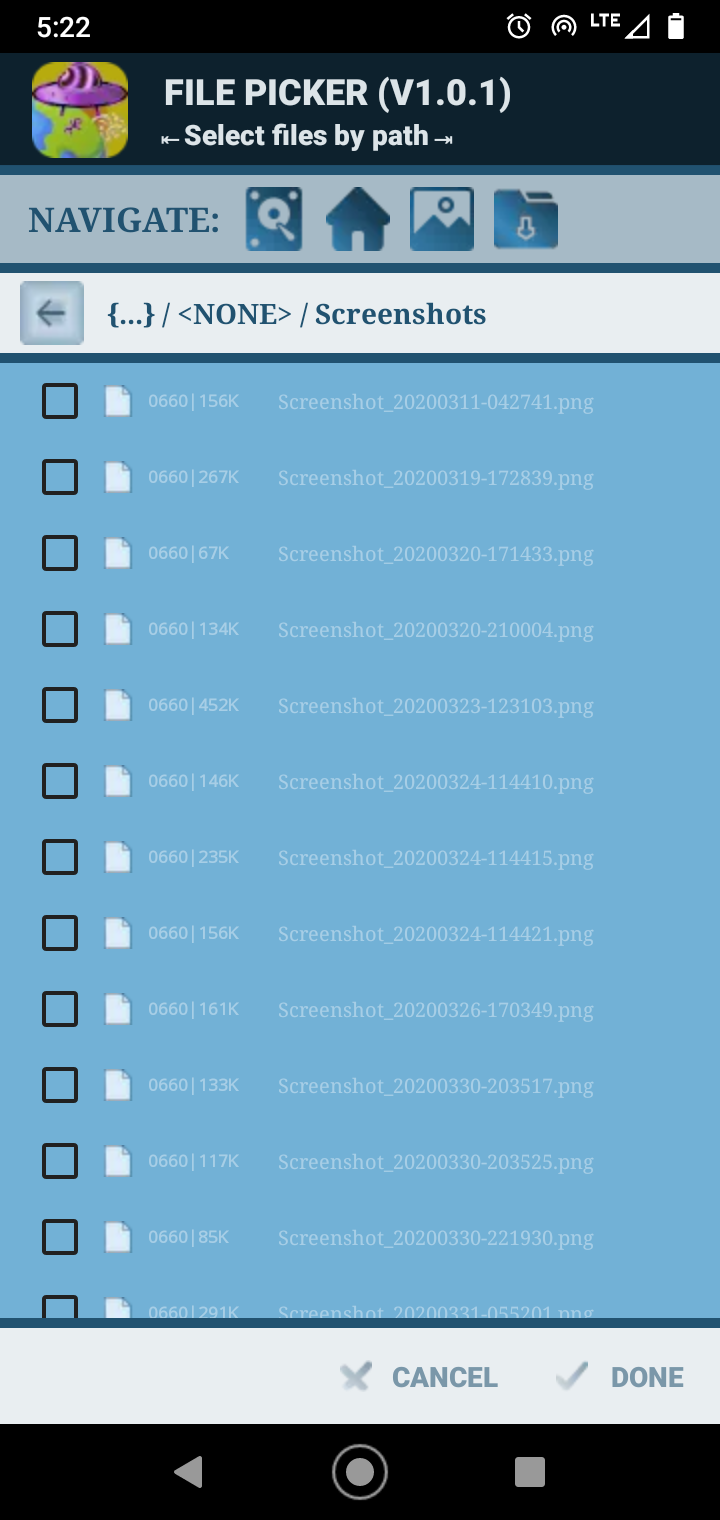Cancel the file selection
Viewport: 720px width, 1520px height.
(420, 1377)
